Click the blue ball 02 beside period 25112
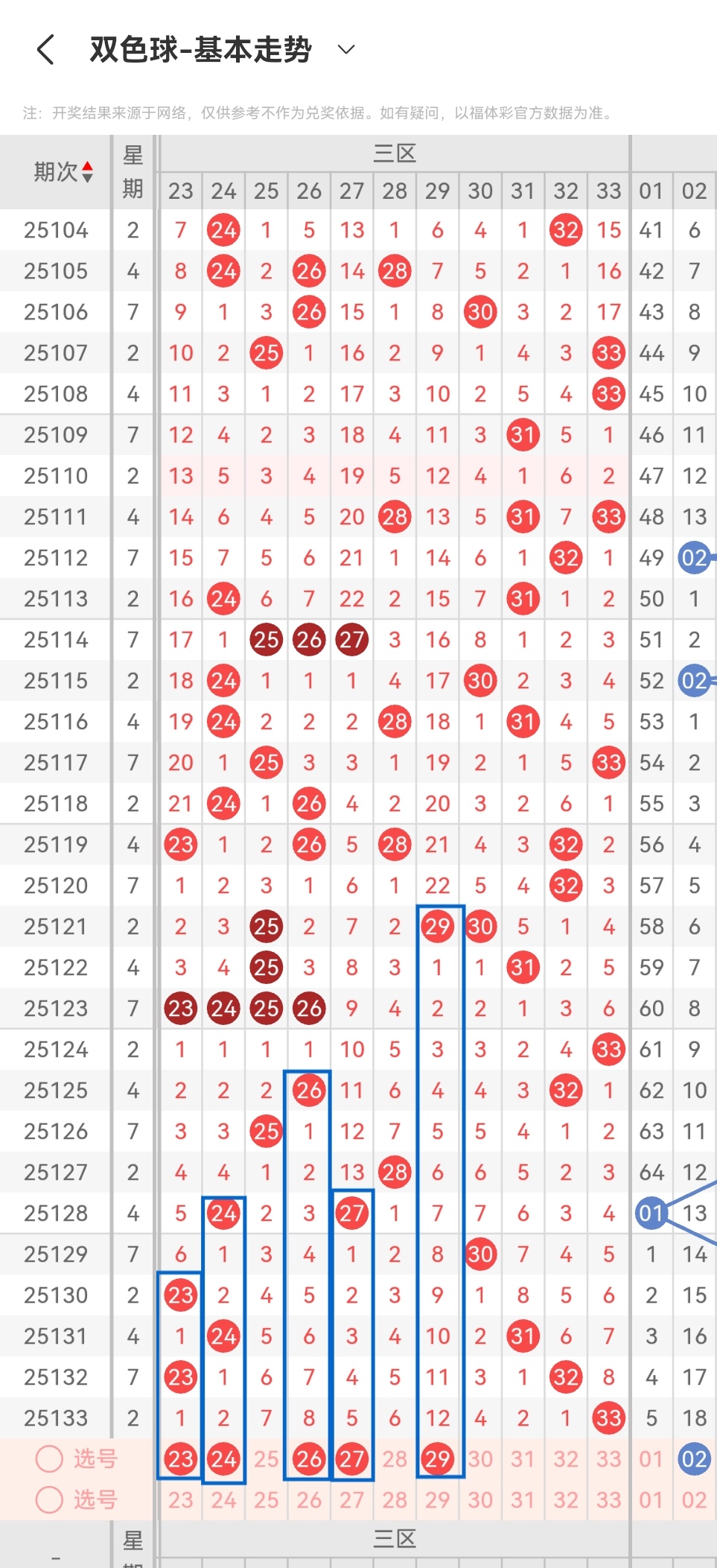717x1568 pixels. click(x=694, y=557)
